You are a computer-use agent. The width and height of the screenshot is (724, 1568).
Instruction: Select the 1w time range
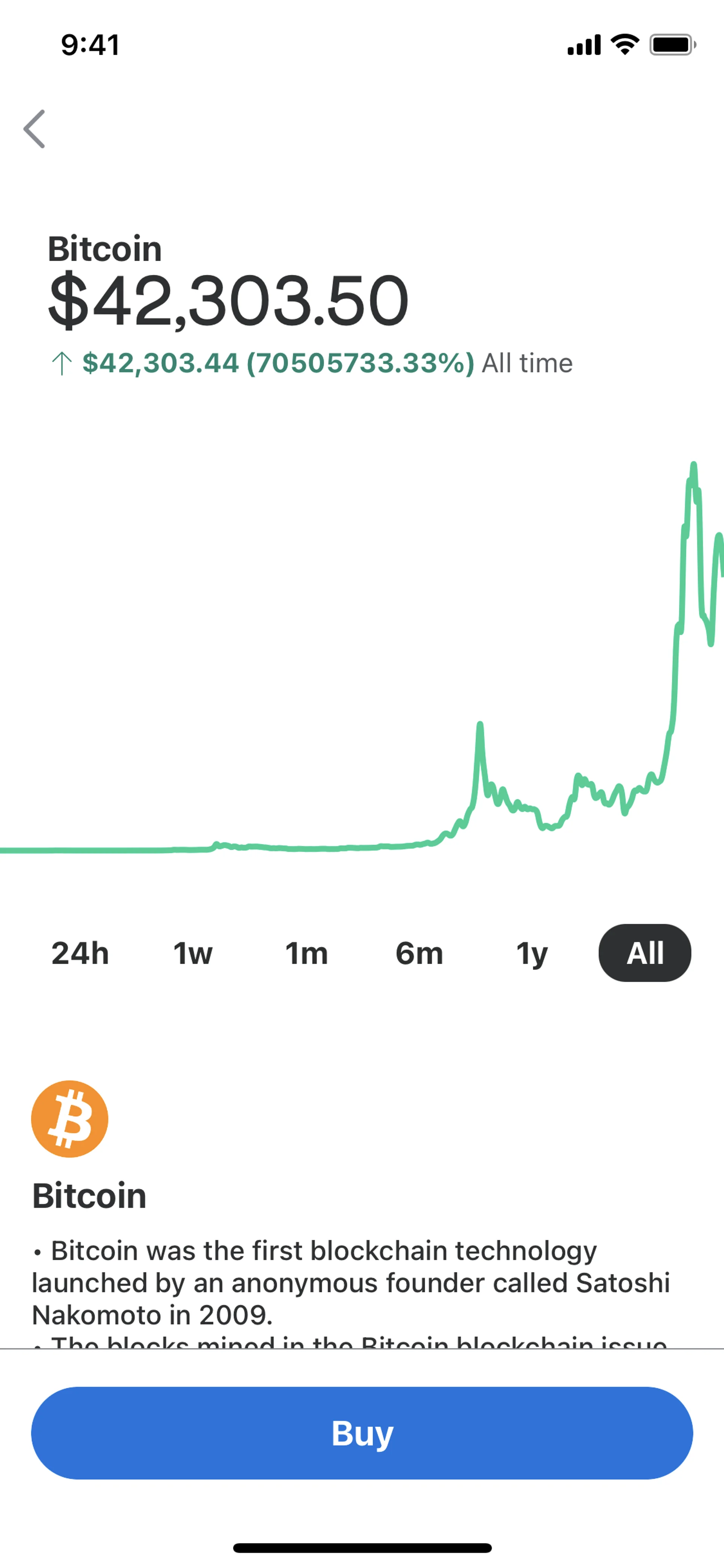[x=193, y=953]
